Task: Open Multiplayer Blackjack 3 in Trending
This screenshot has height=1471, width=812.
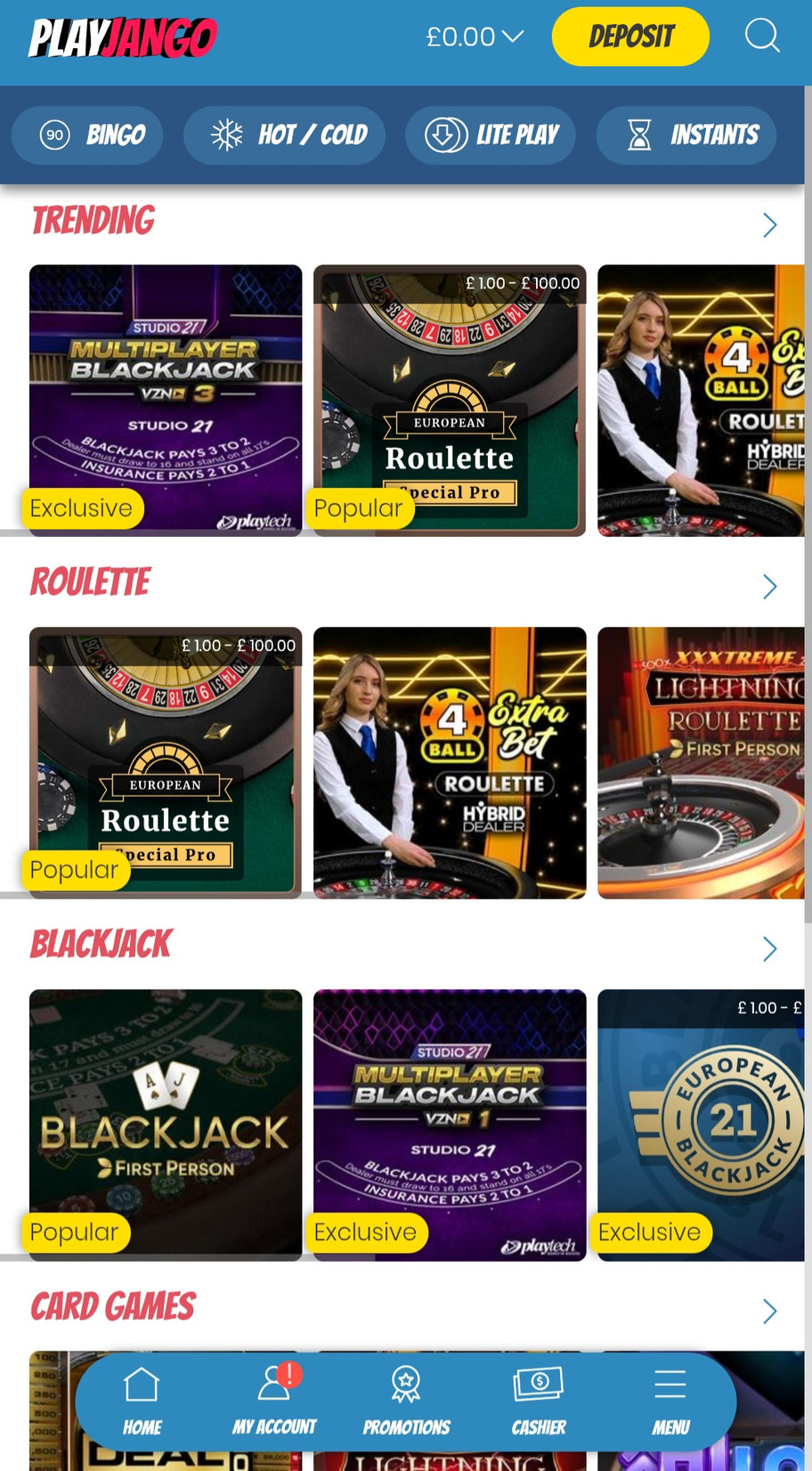Action: [166, 401]
